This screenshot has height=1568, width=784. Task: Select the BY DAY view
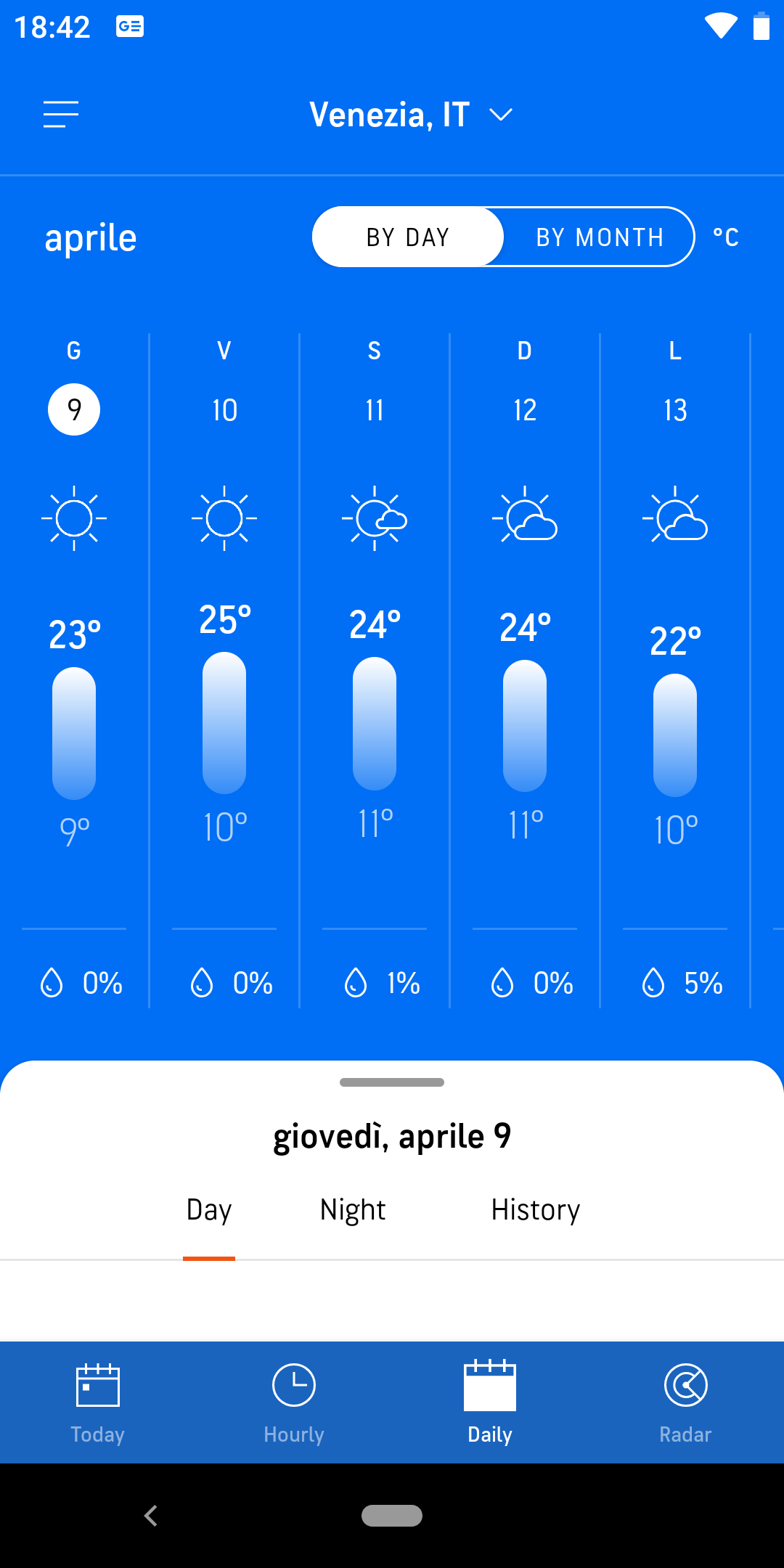pyautogui.click(x=408, y=237)
